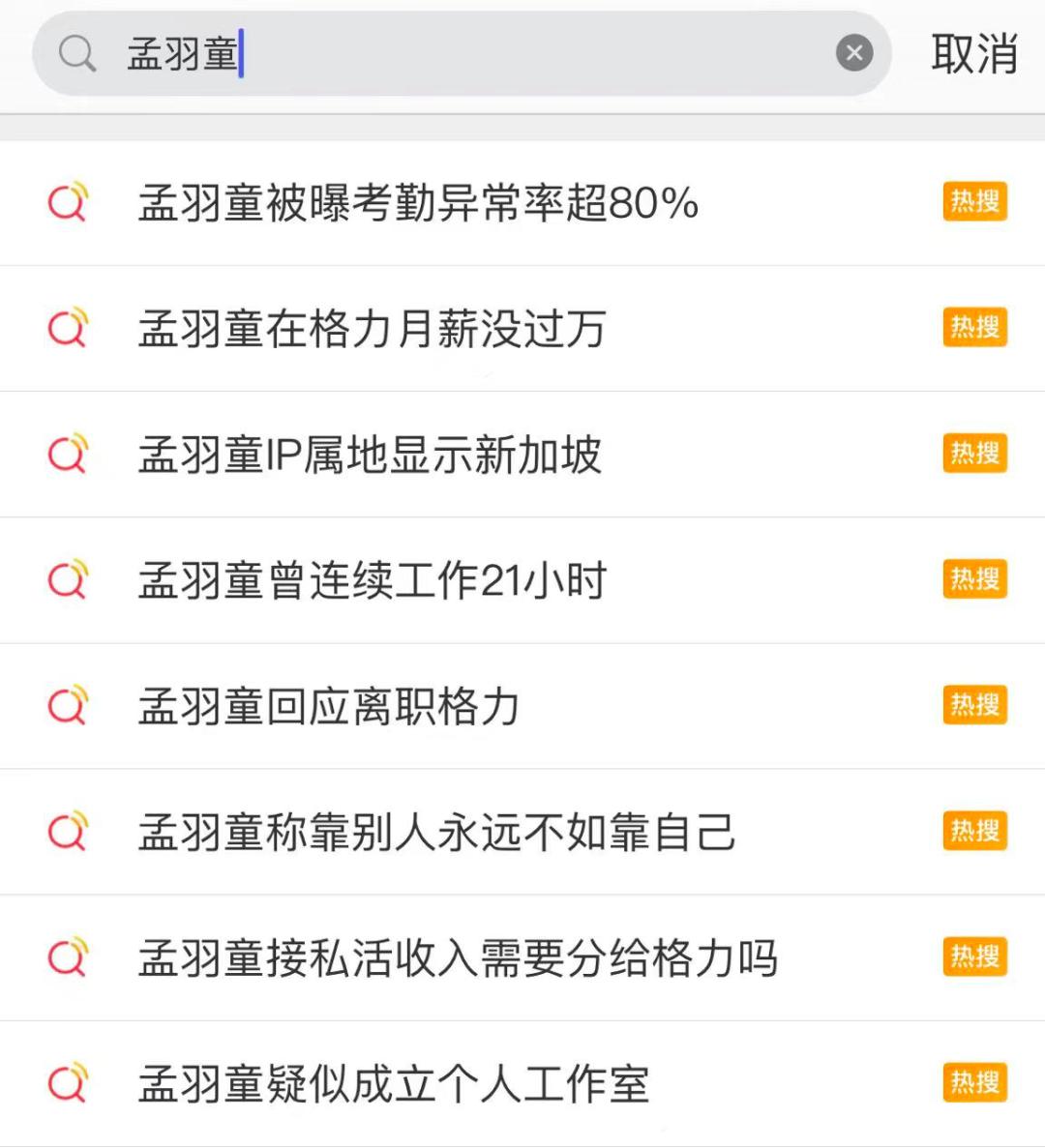Click the magnifier icon in the search bar
The height and width of the screenshot is (1148, 1045).
tap(75, 53)
